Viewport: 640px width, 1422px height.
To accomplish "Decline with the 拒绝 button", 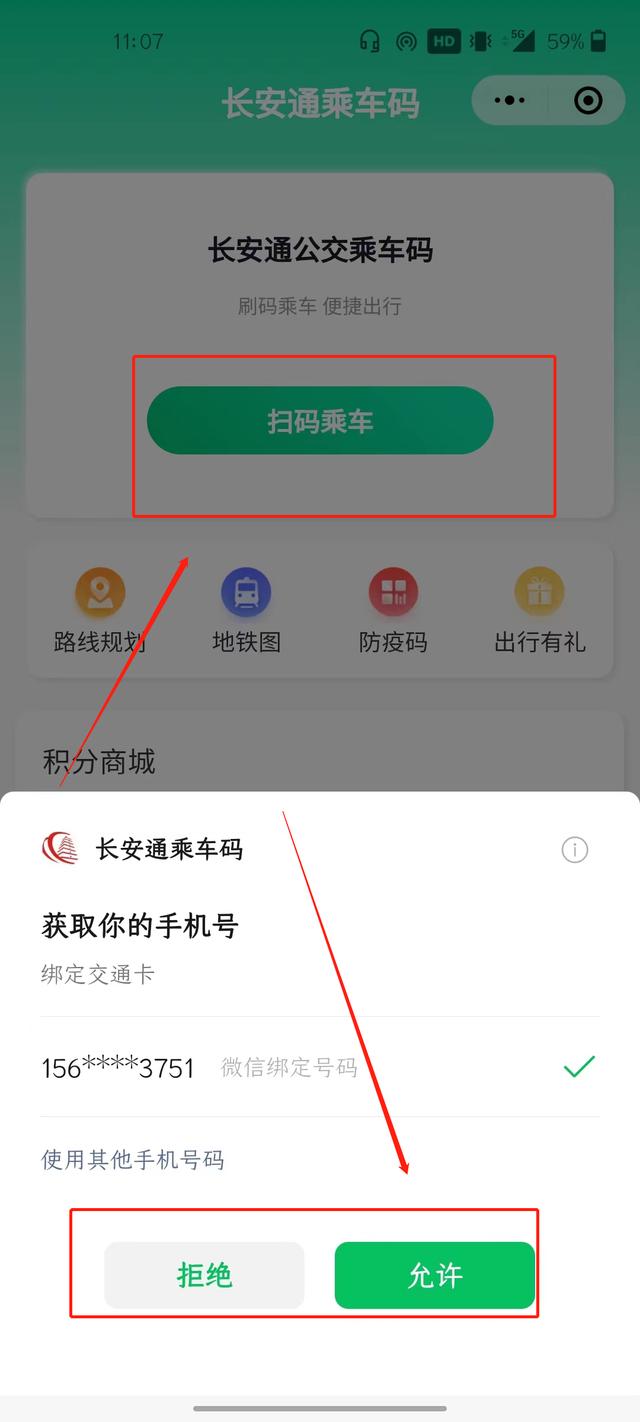I will [x=204, y=1275].
